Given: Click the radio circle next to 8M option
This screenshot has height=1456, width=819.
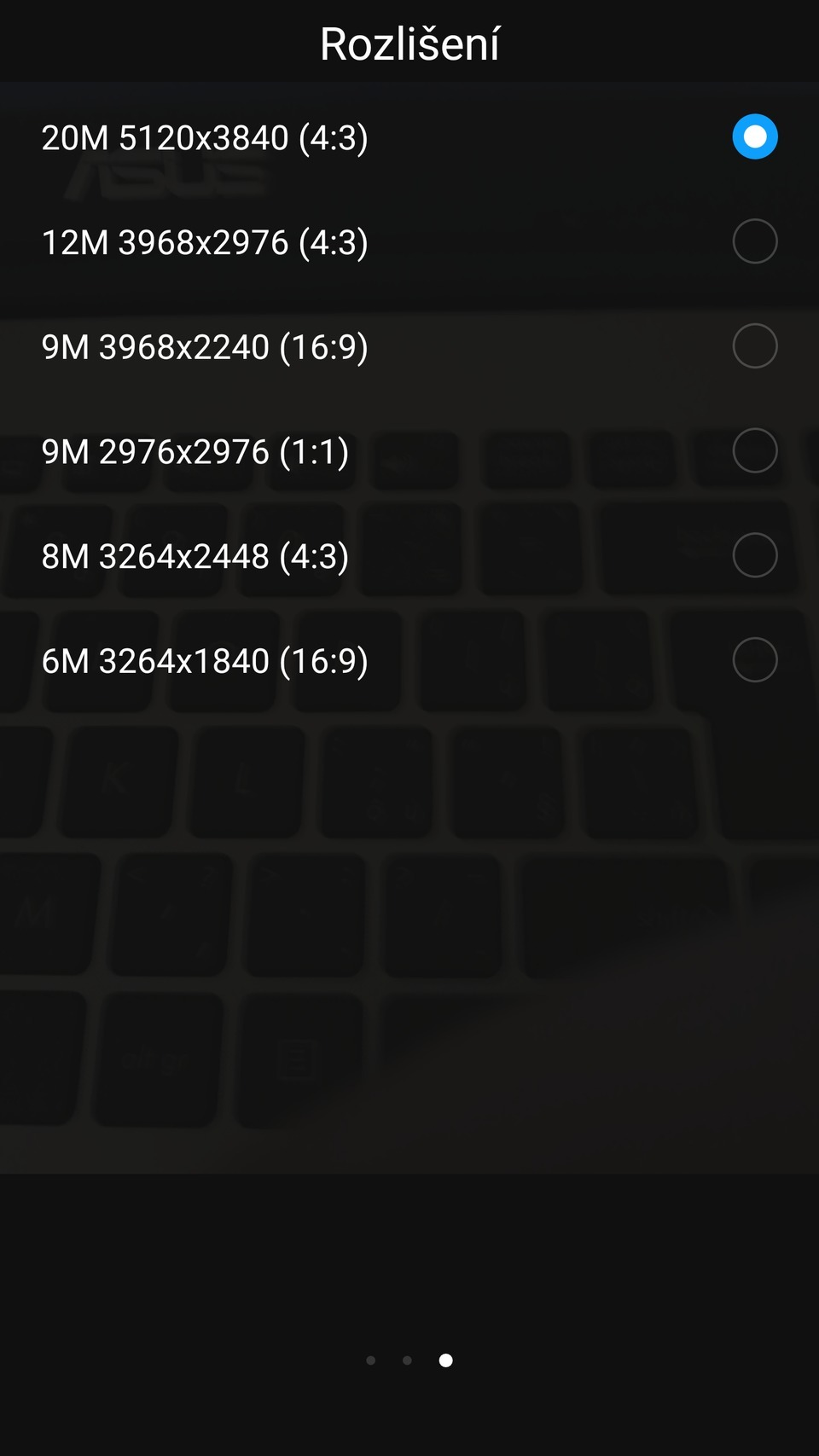Looking at the screenshot, I should click(754, 555).
